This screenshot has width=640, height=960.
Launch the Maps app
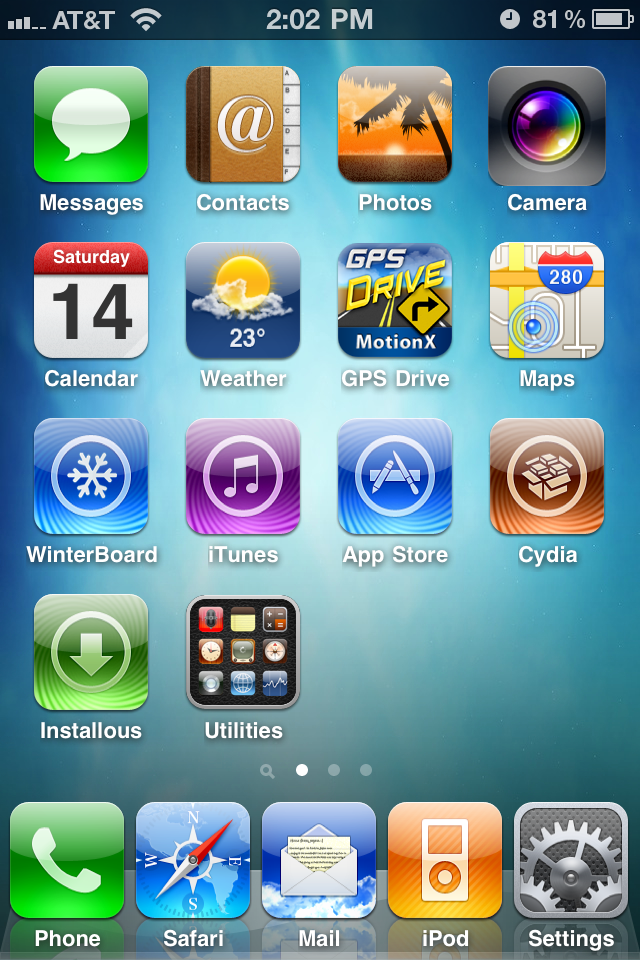click(x=547, y=301)
